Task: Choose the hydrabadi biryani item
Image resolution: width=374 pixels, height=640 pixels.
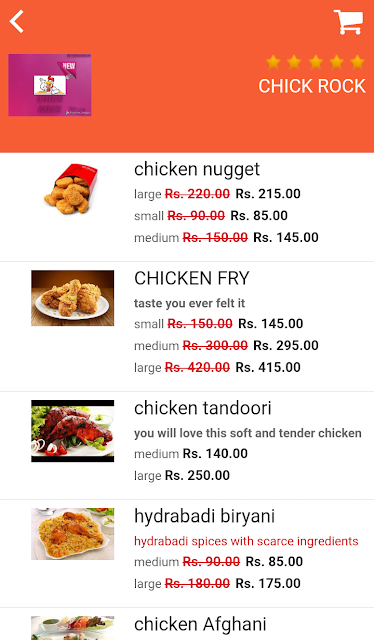Action: pos(187,553)
